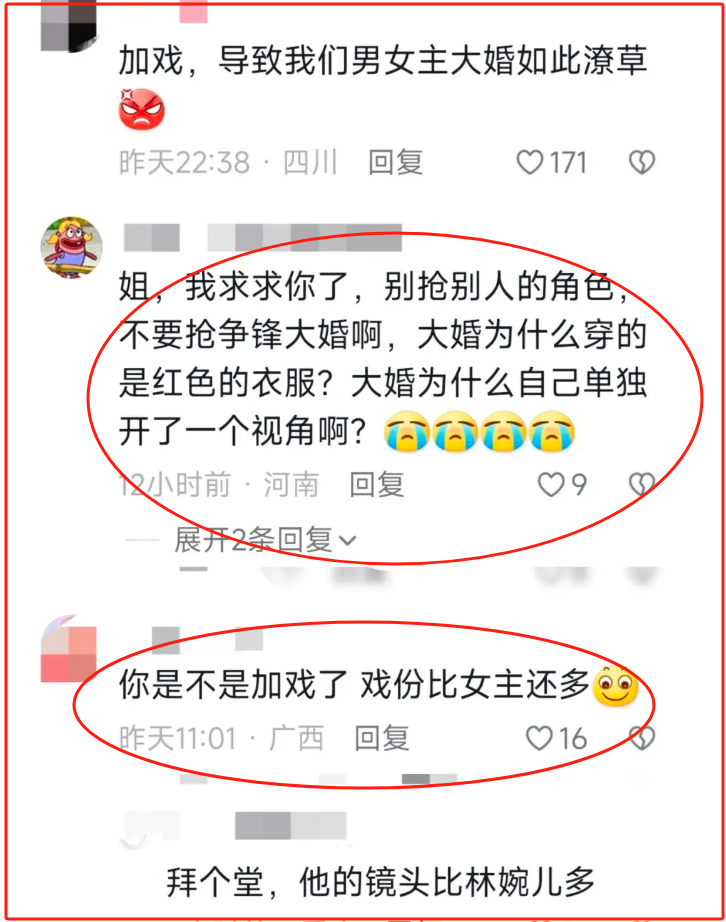Like the 广西 comment with 16 likes
This screenshot has width=726, height=922.
(x=540, y=738)
